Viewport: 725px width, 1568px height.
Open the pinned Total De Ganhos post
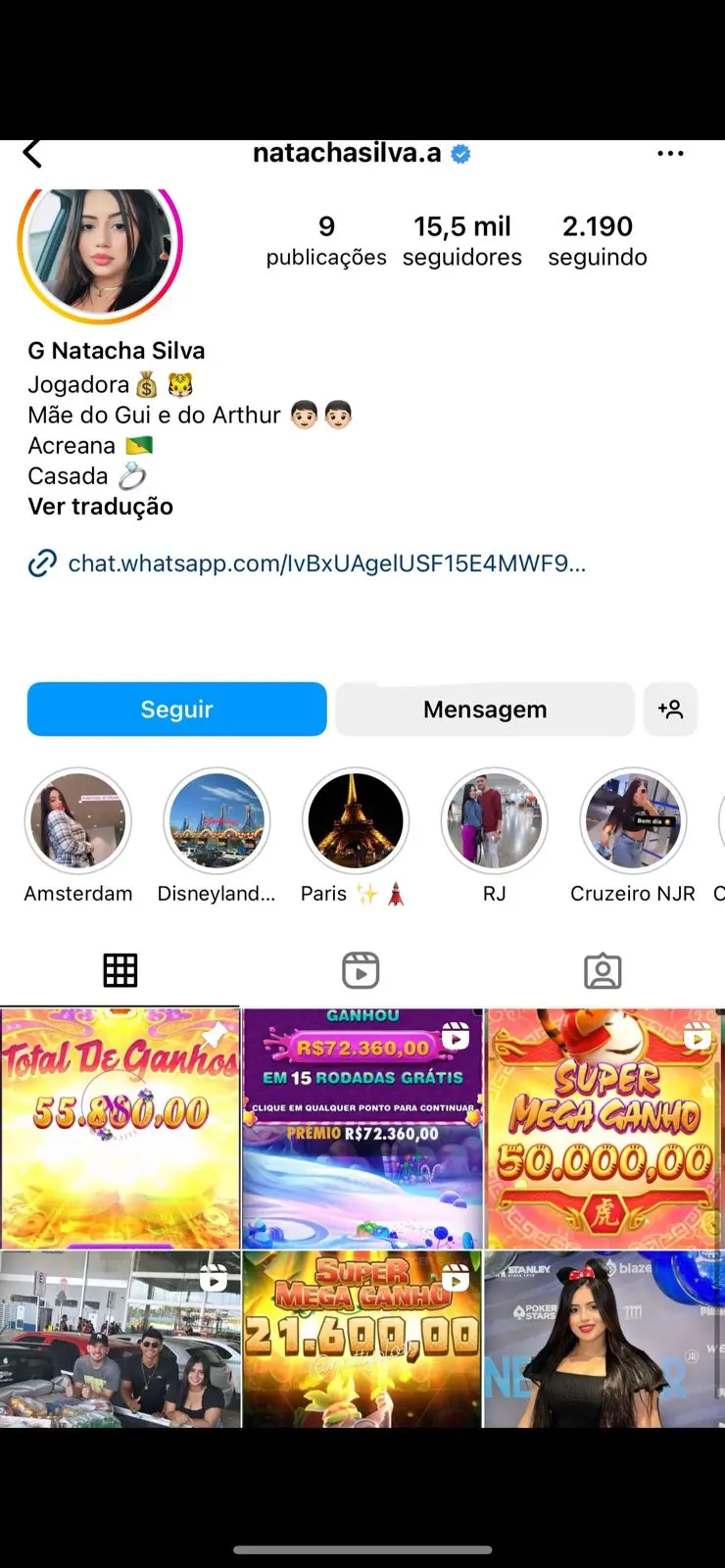click(120, 1127)
